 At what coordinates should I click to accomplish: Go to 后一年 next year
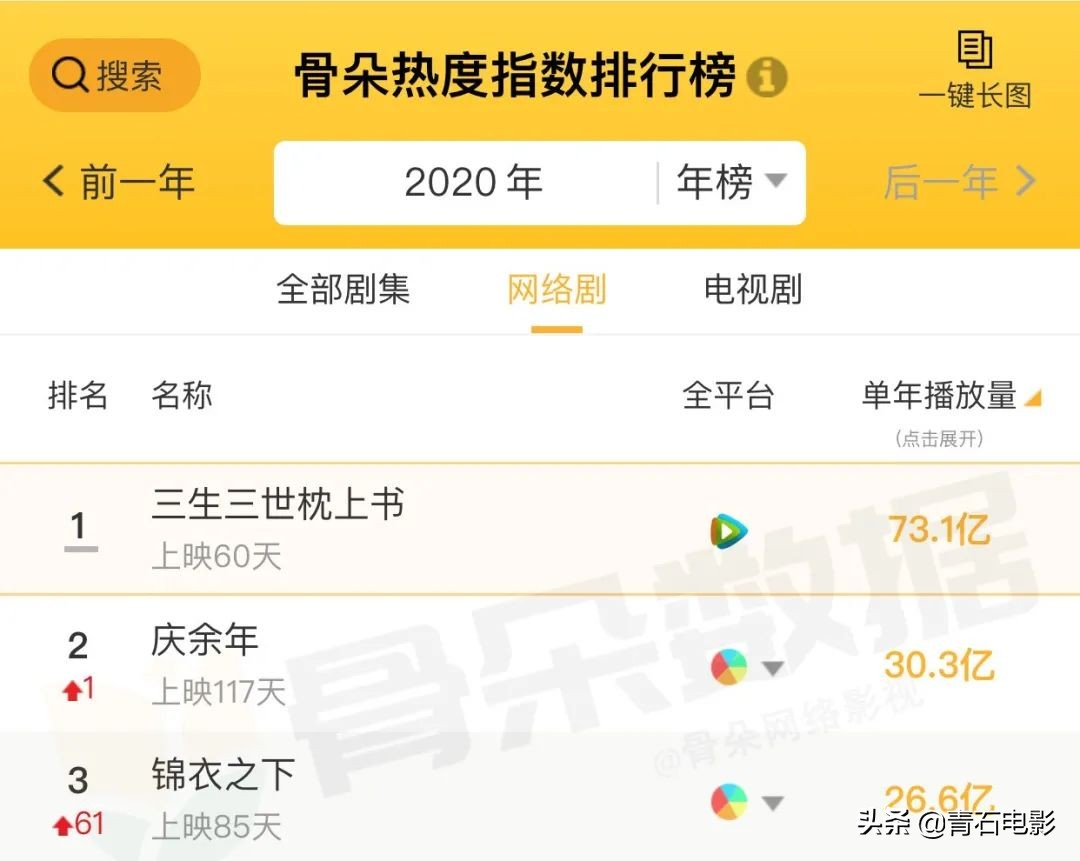(959, 182)
